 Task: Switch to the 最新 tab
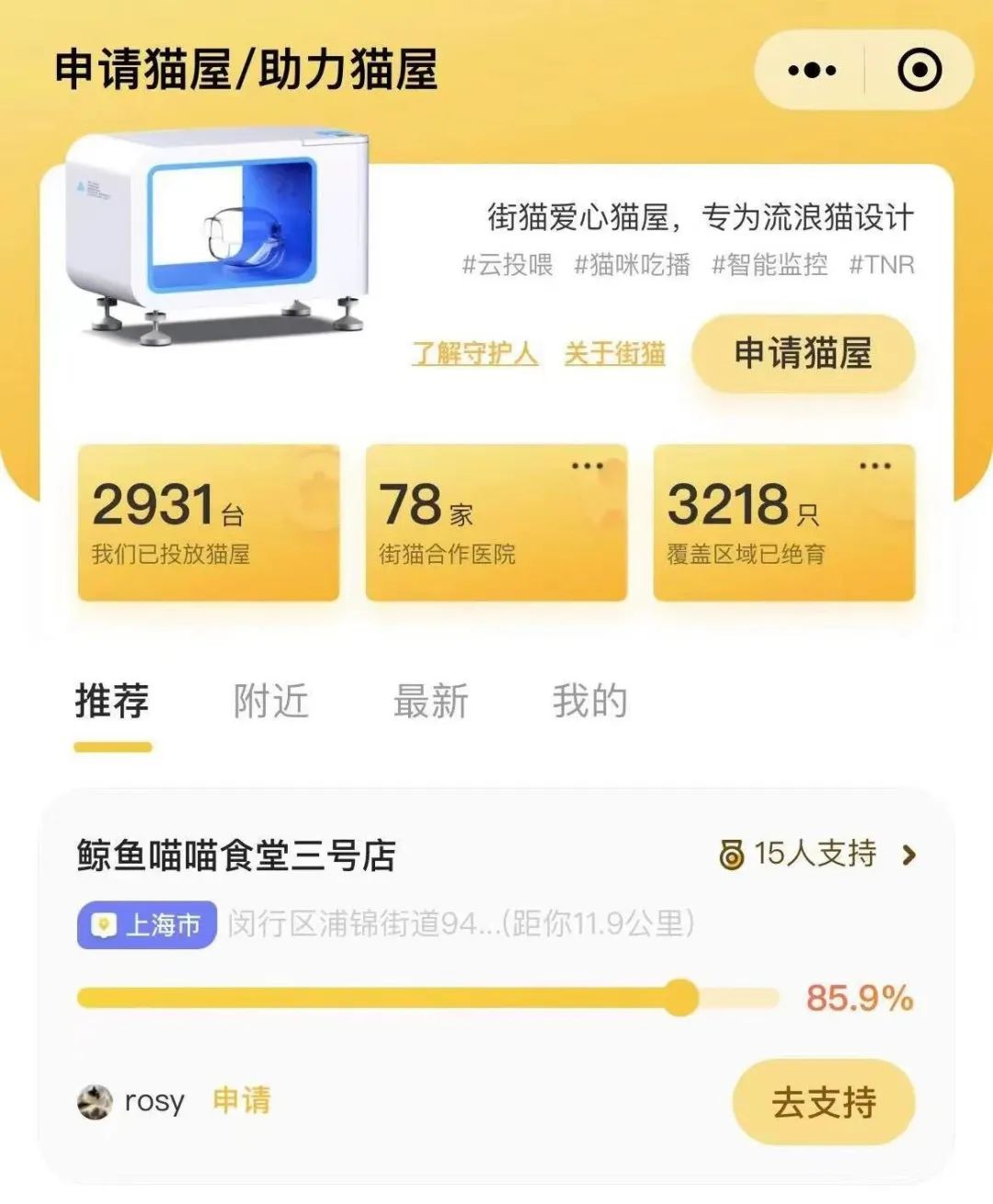[x=430, y=702]
